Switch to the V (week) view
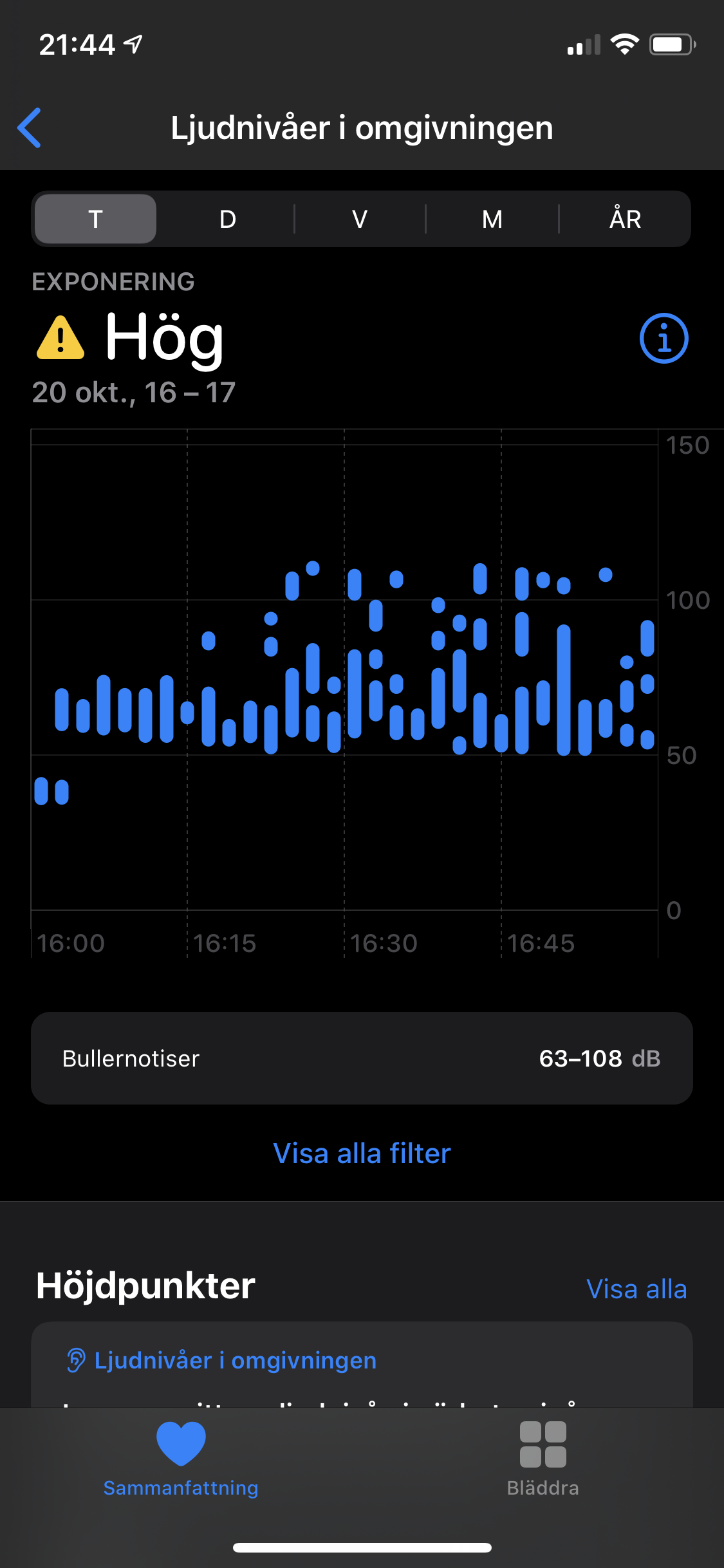 coord(360,219)
